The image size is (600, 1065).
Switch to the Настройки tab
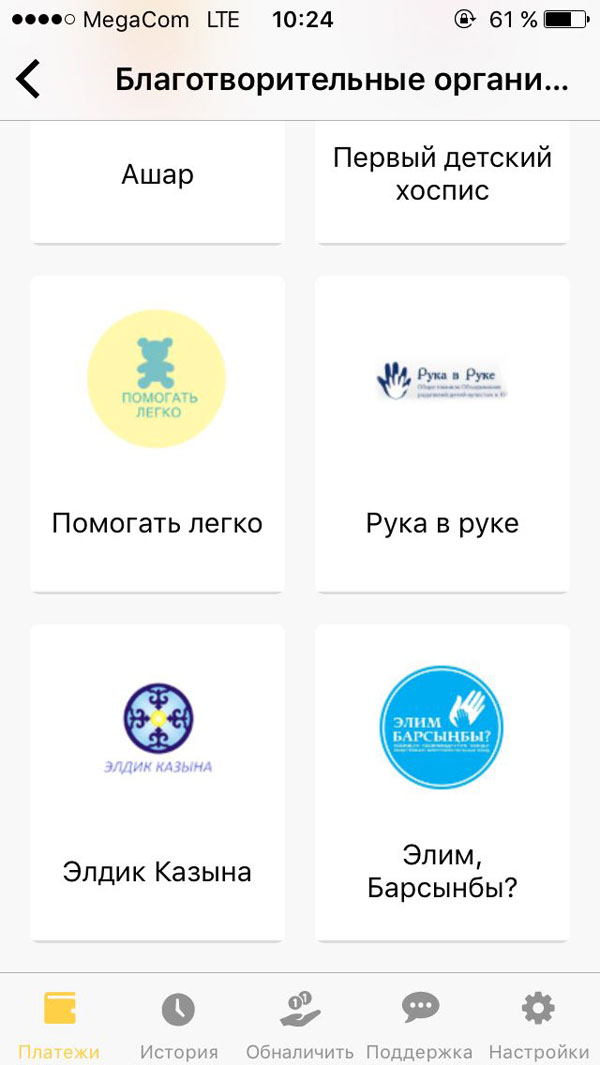539,1024
